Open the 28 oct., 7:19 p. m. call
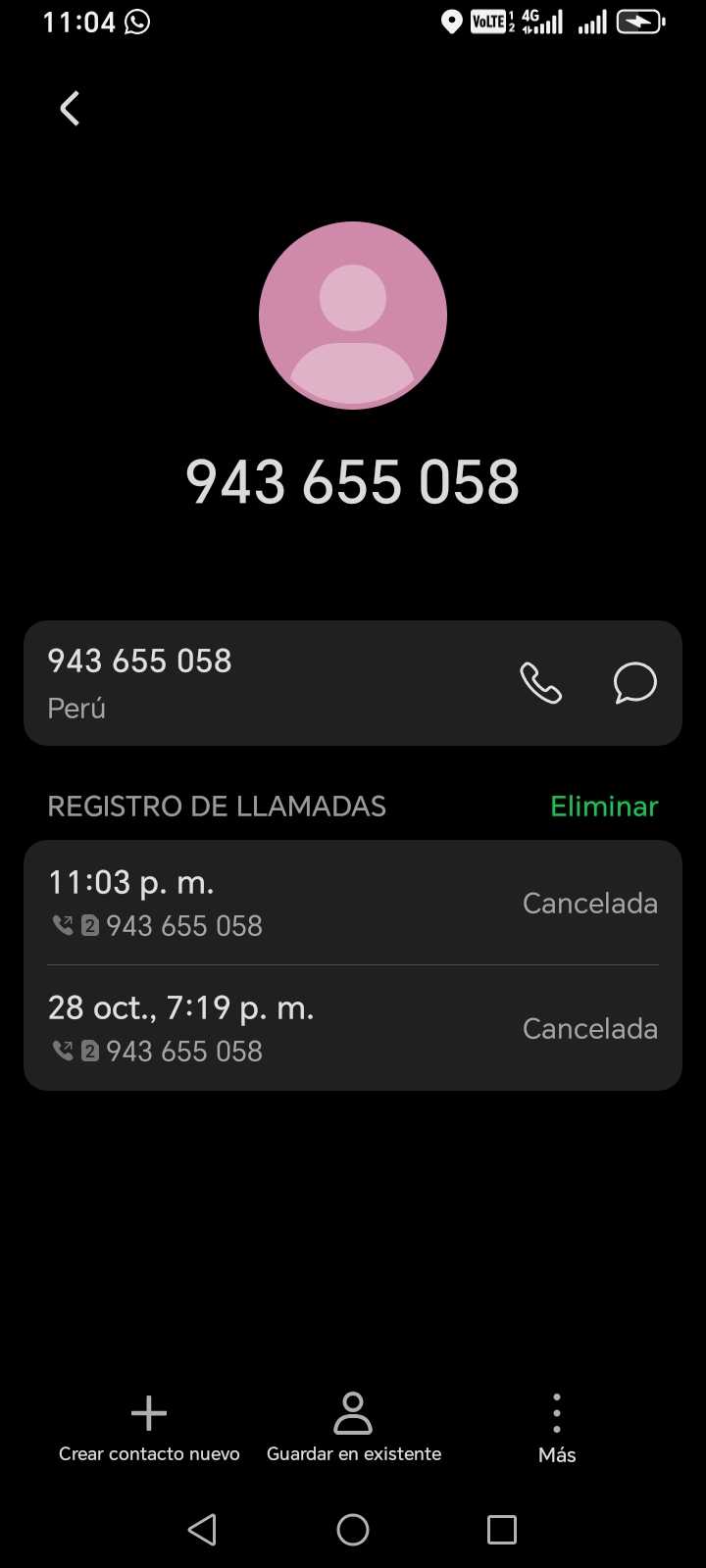The height and width of the screenshot is (1568, 706). pyautogui.click(x=353, y=1028)
